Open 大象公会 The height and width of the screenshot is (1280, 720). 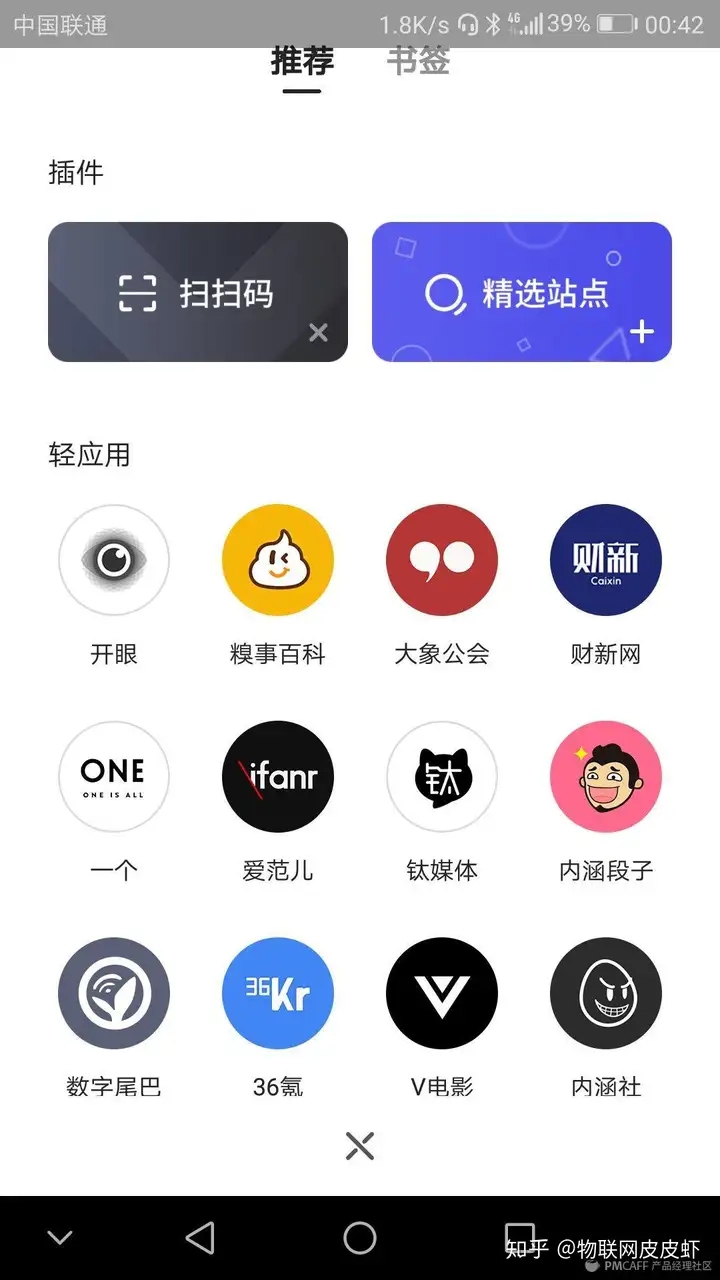[x=442, y=560]
